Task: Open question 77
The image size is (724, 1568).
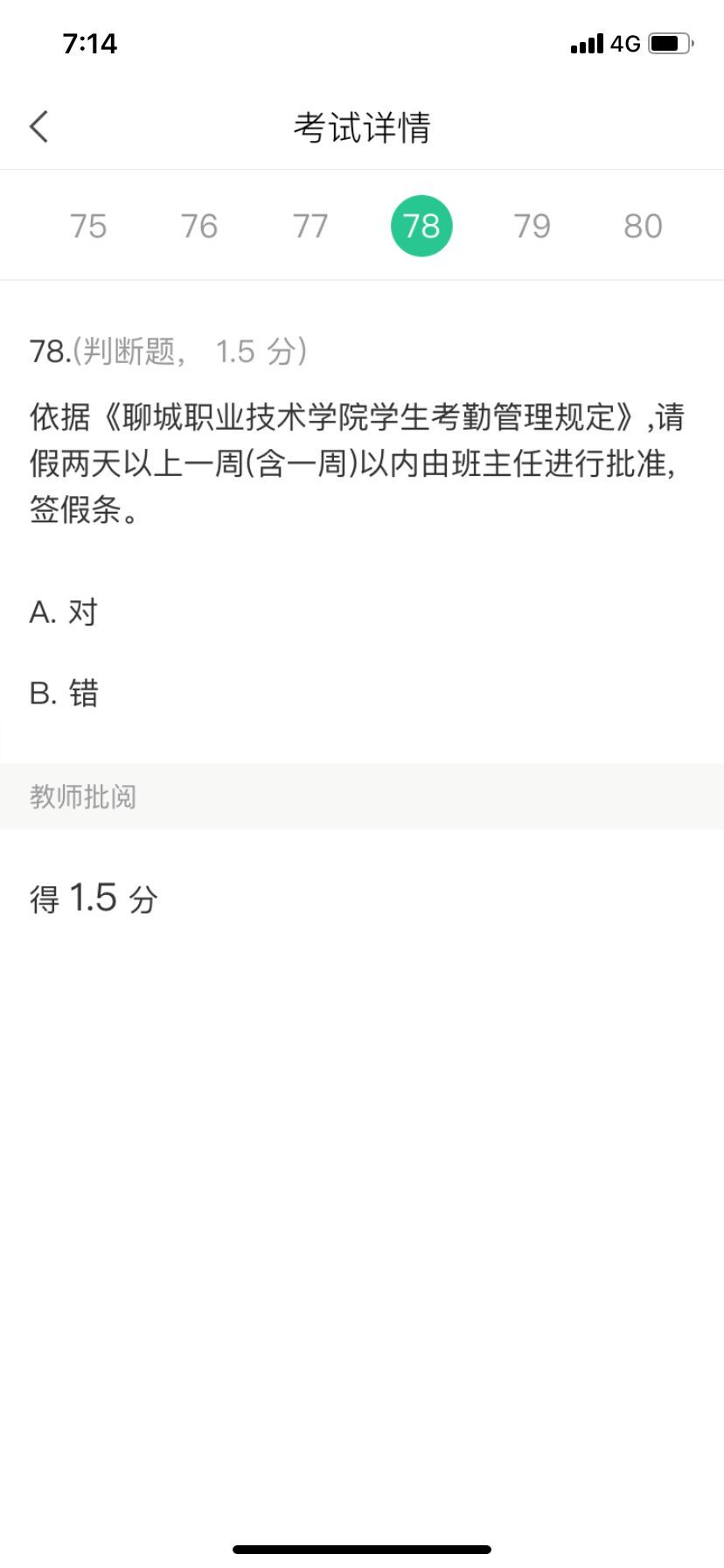Action: point(310,227)
